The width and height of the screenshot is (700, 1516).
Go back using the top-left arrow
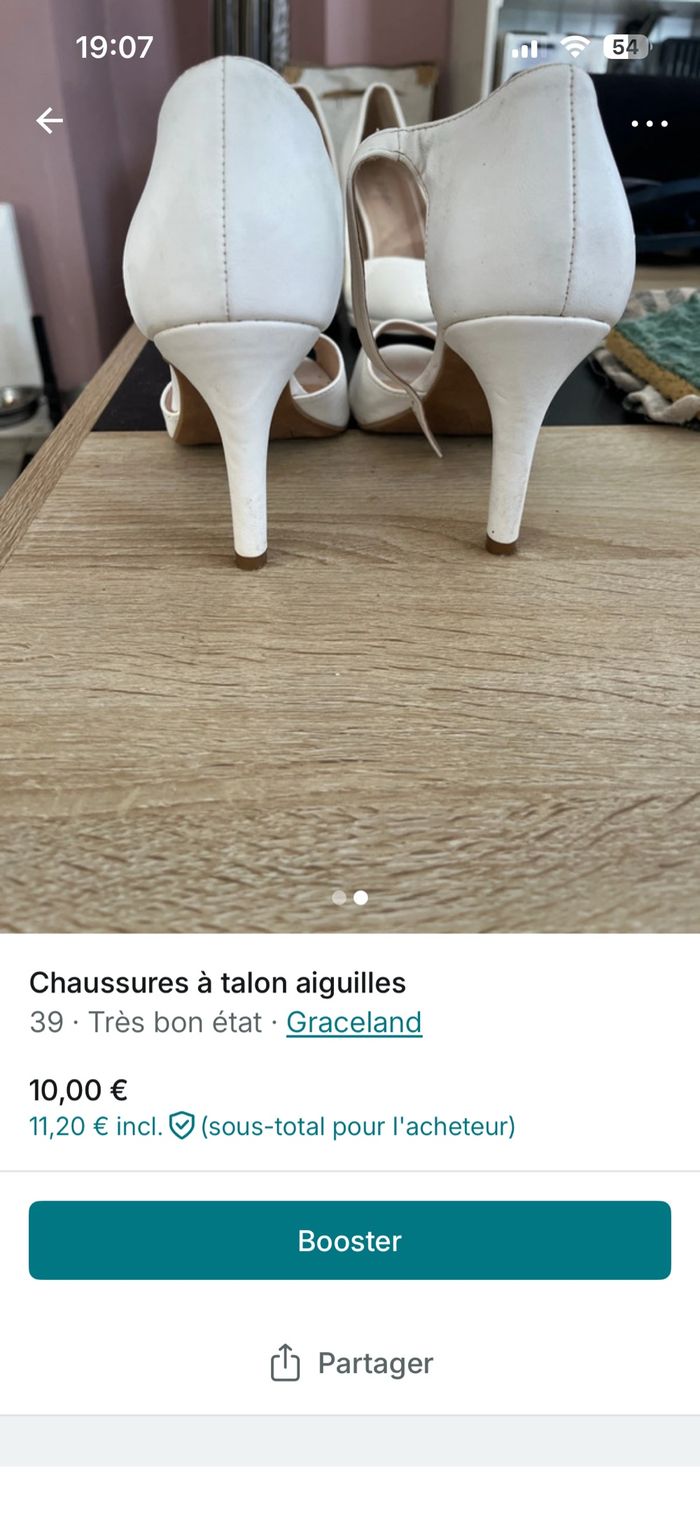49,122
